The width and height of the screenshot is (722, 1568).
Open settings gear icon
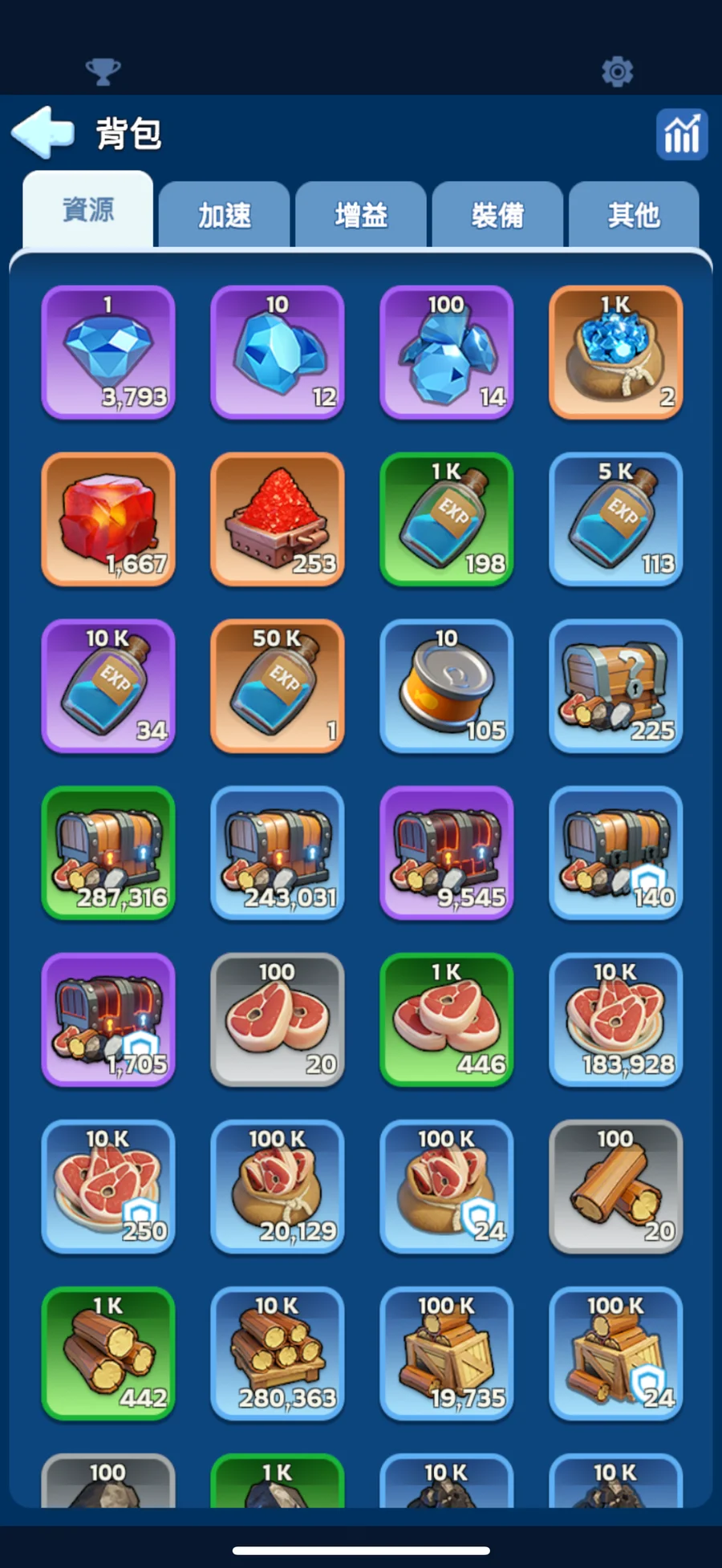point(617,71)
